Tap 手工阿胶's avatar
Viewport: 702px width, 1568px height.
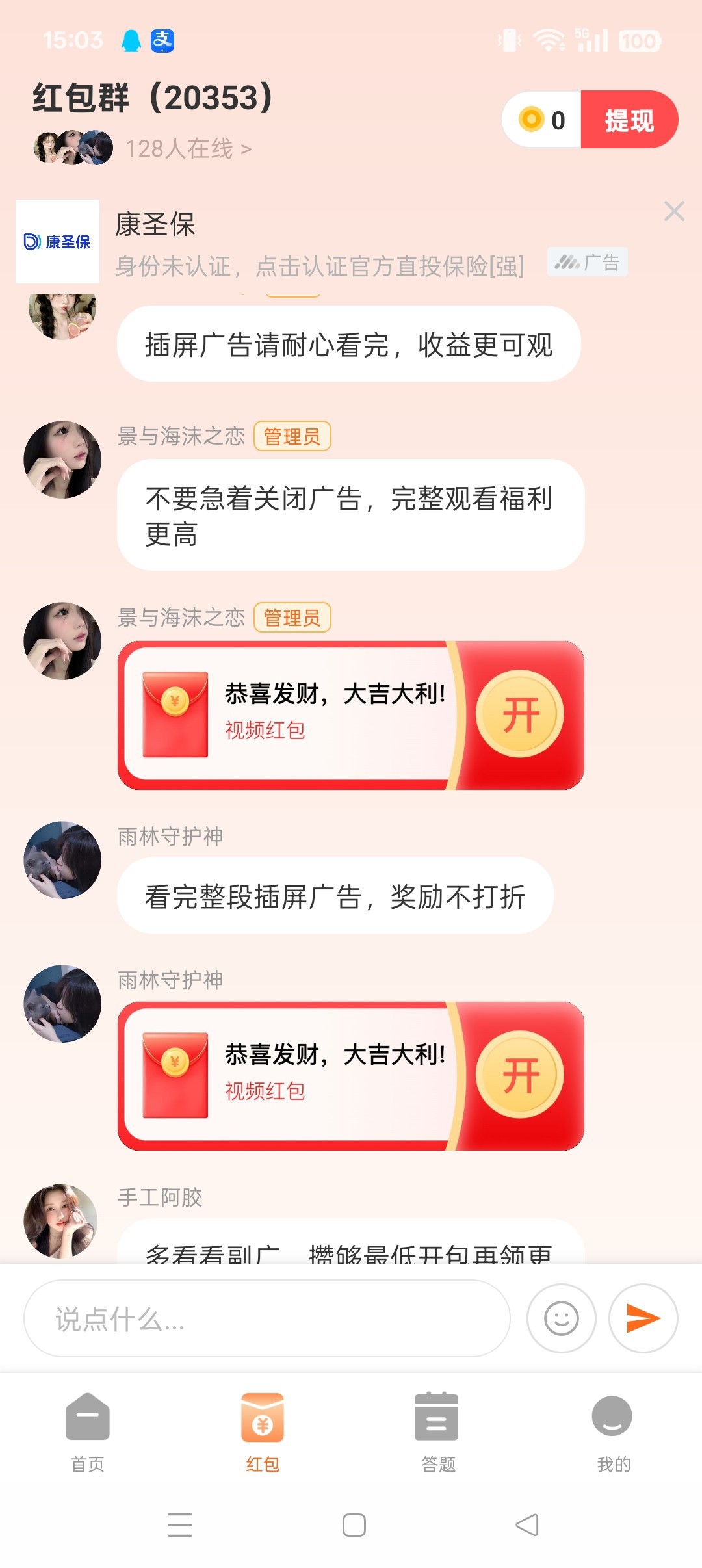(x=61, y=1222)
